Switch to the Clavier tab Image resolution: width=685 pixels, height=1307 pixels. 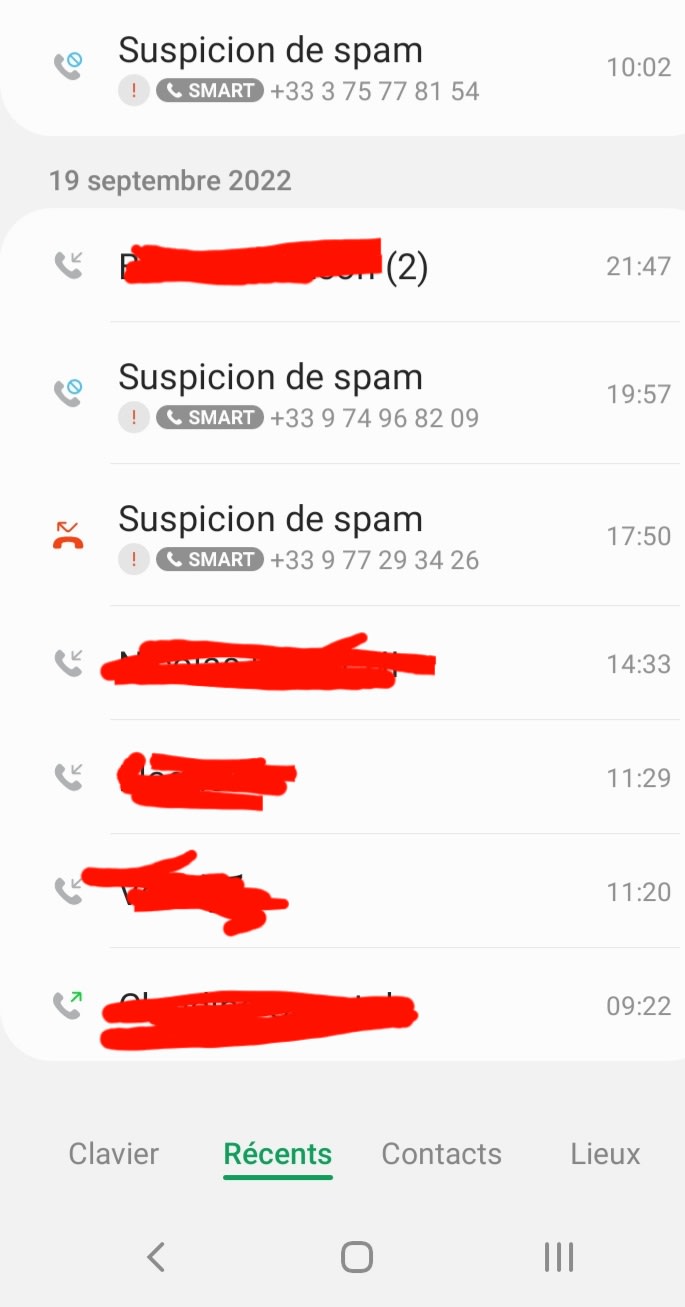coord(114,1154)
